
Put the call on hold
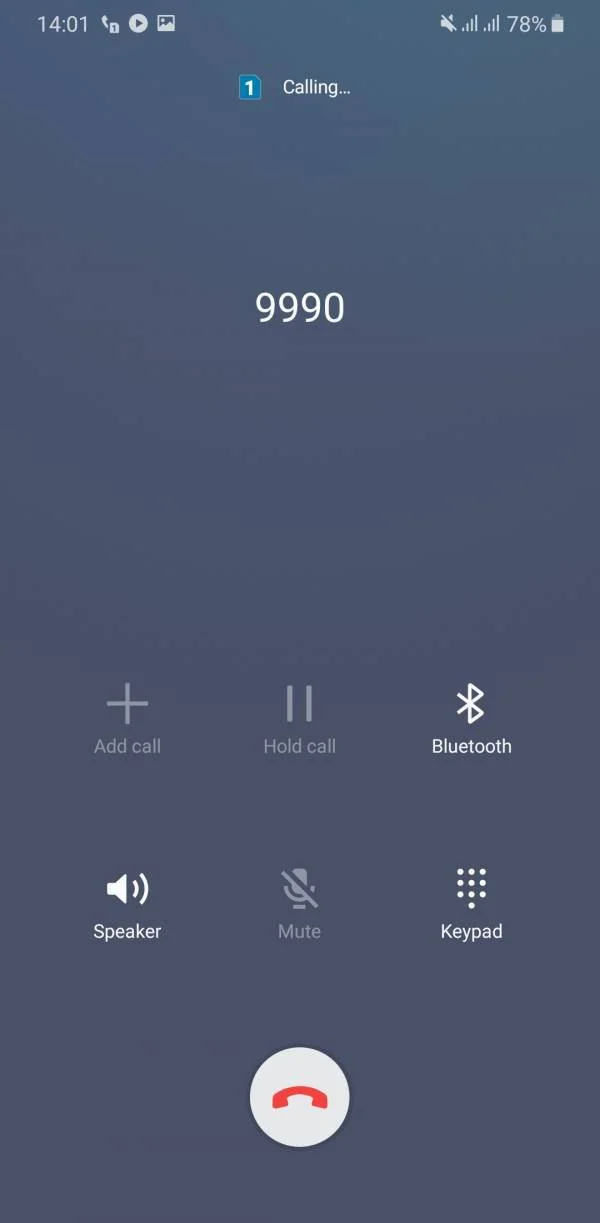tap(299, 720)
